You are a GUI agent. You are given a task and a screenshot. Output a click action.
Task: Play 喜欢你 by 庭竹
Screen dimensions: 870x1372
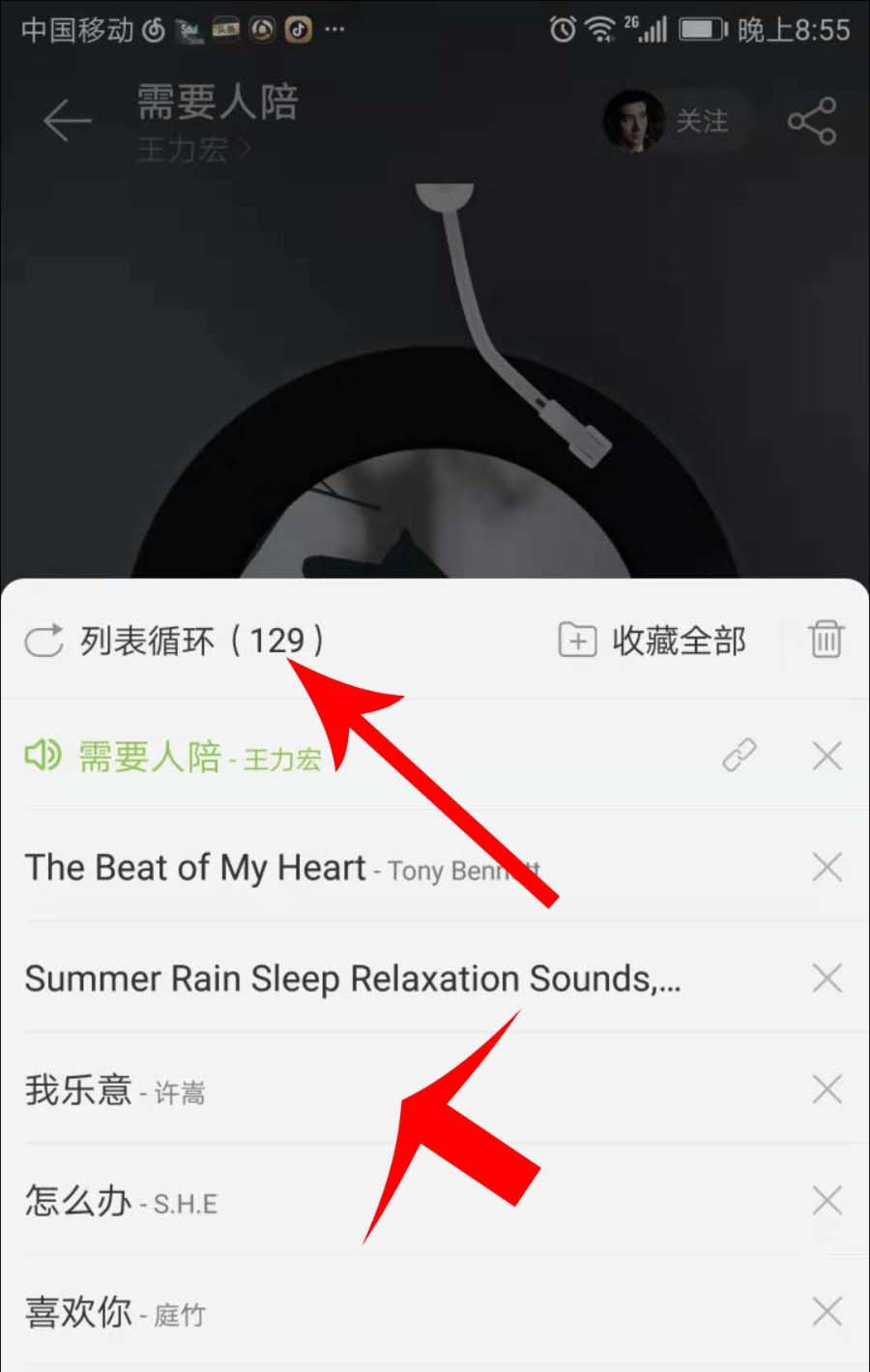point(116,1313)
